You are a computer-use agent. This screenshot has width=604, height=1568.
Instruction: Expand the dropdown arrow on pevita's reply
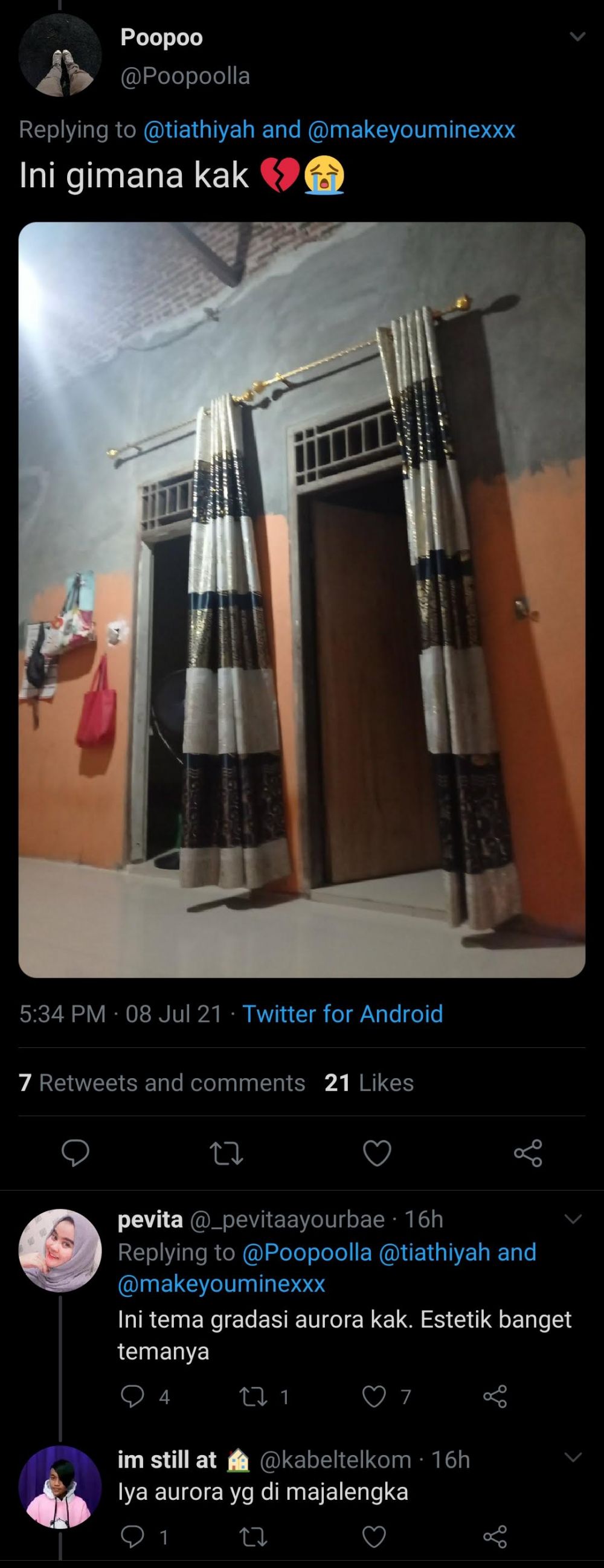coord(574,1219)
